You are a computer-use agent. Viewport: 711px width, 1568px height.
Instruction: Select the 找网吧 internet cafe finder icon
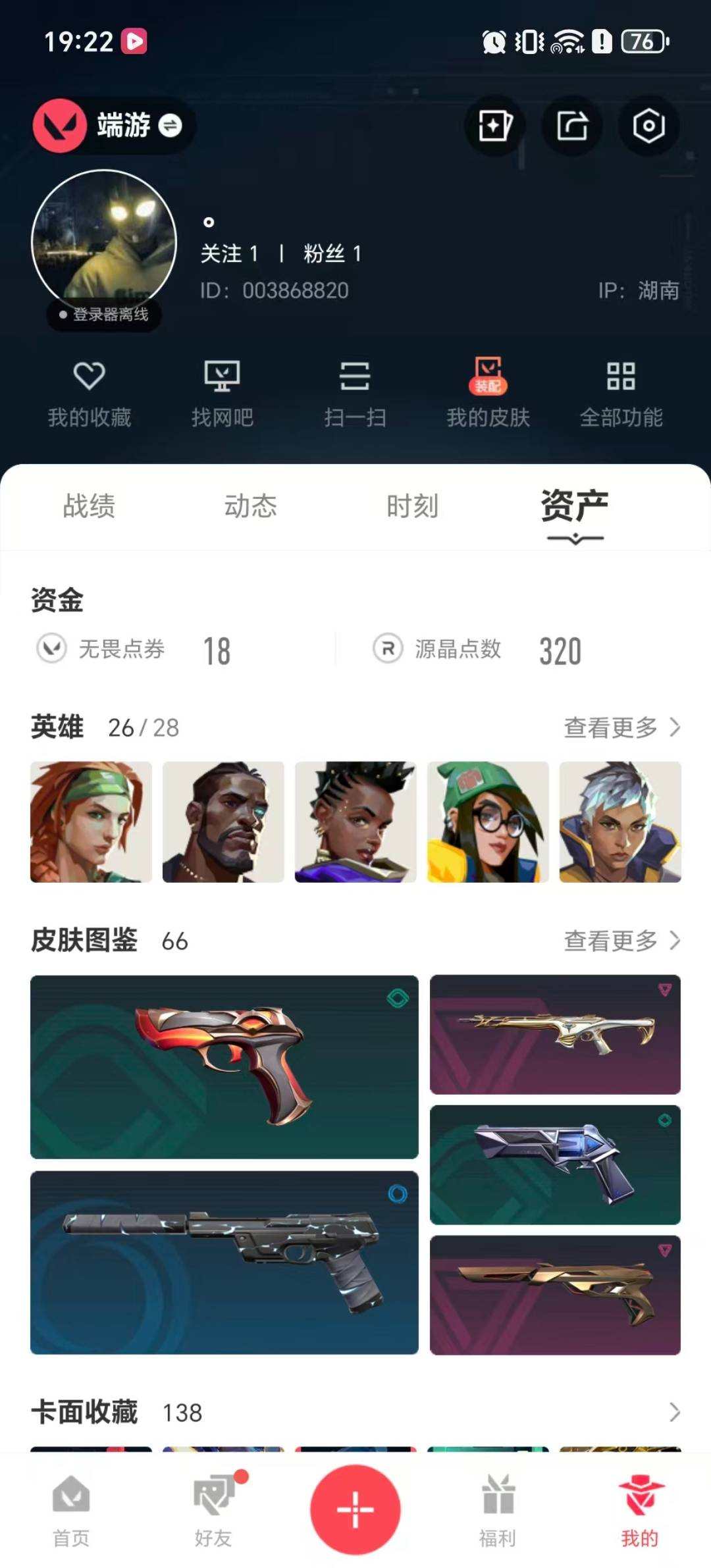(x=223, y=392)
